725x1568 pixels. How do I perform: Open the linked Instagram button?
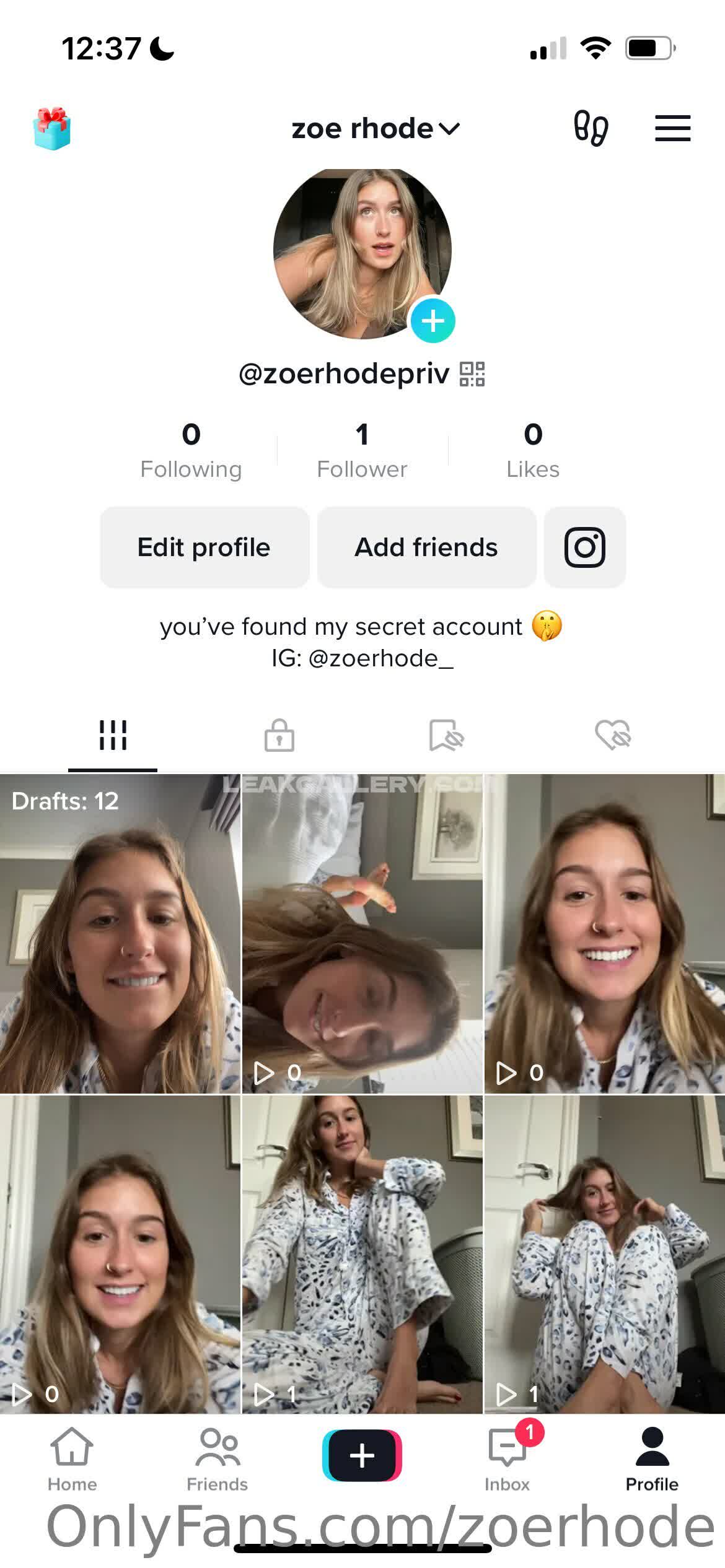(x=584, y=547)
